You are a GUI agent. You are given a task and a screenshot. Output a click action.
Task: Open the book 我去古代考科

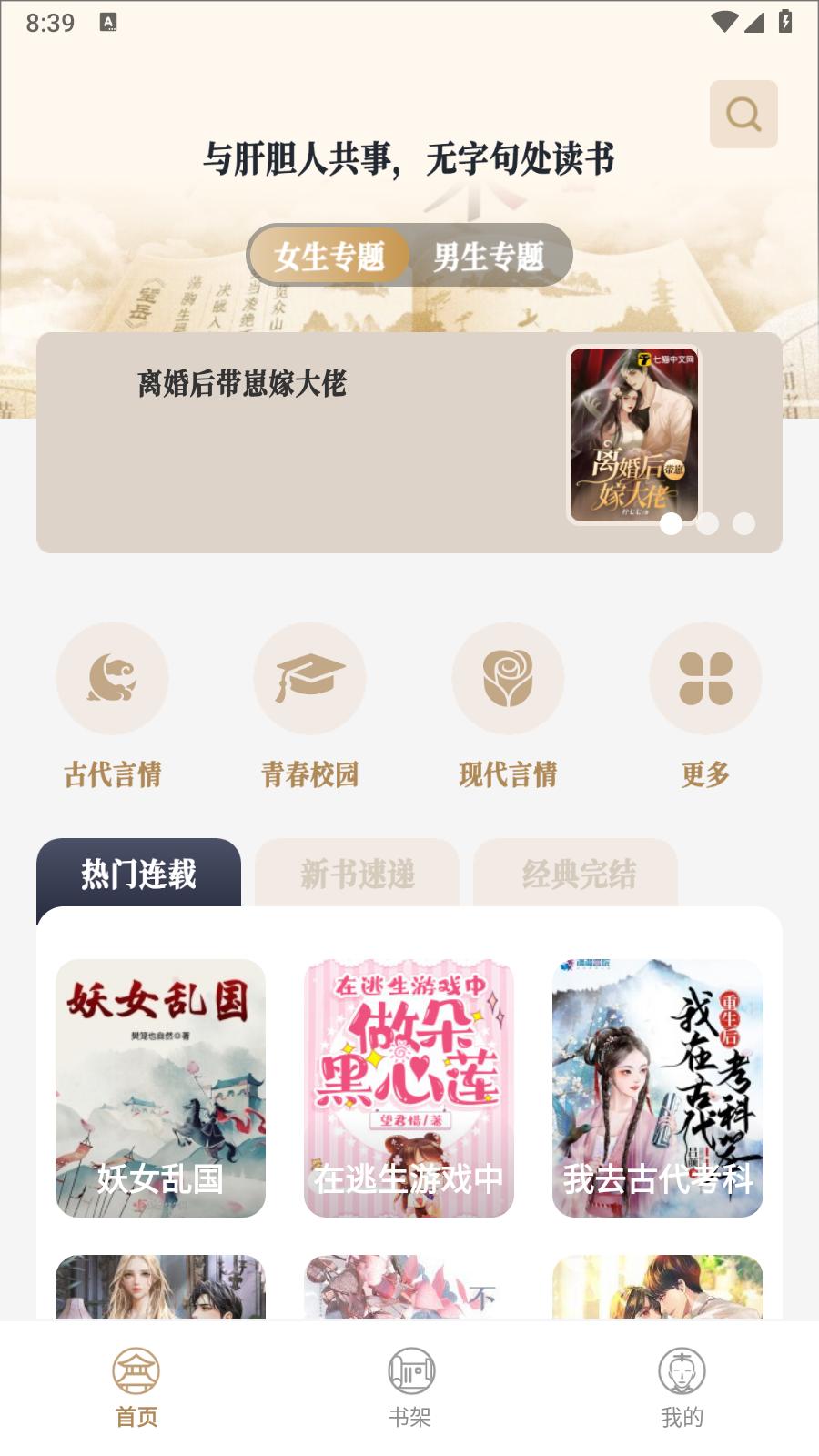(x=657, y=1087)
